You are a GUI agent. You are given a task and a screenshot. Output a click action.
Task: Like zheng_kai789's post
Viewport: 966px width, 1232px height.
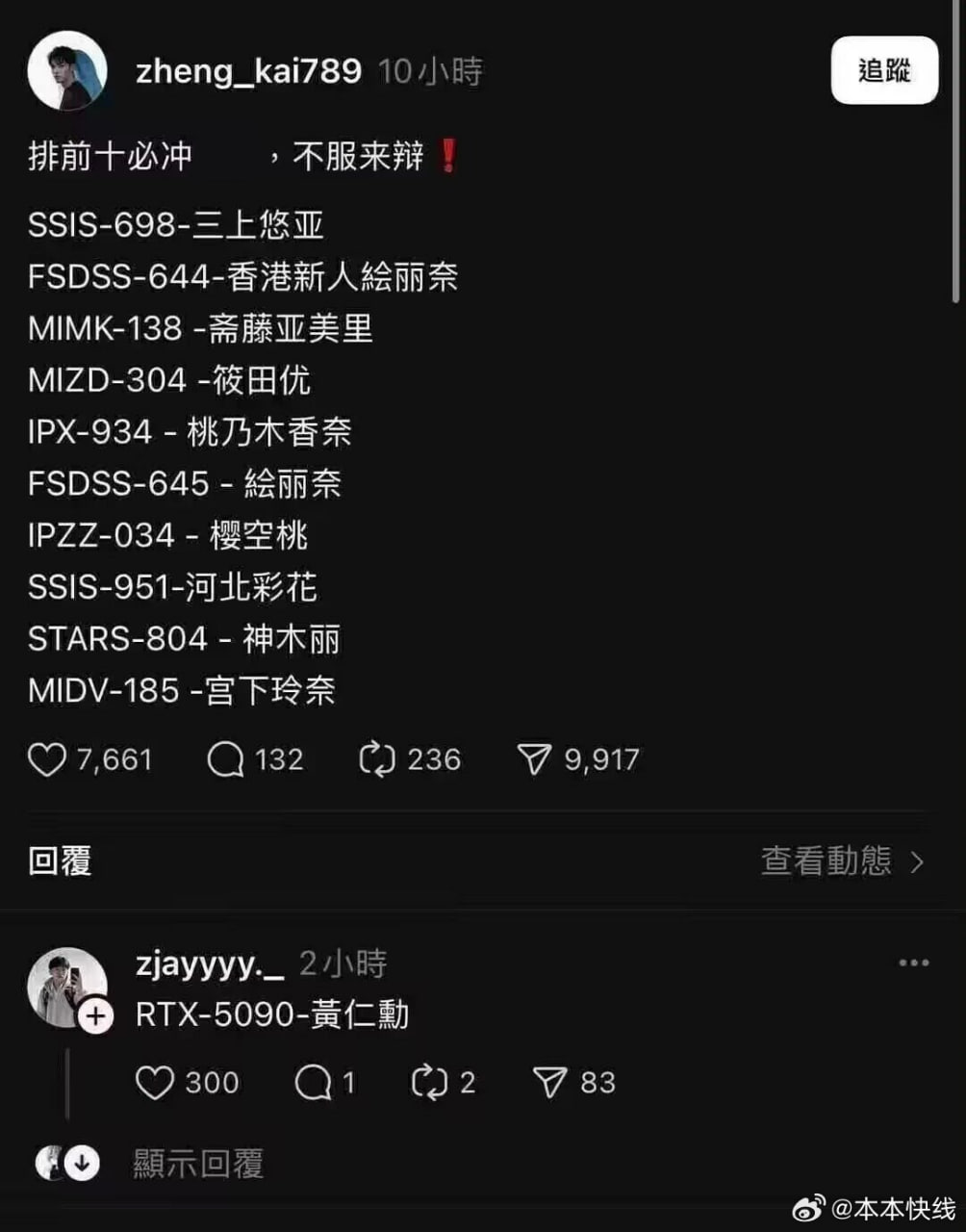click(x=46, y=759)
